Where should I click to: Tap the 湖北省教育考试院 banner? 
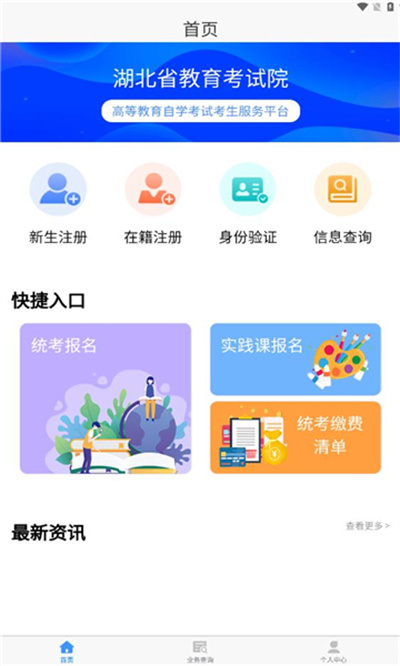(200, 92)
